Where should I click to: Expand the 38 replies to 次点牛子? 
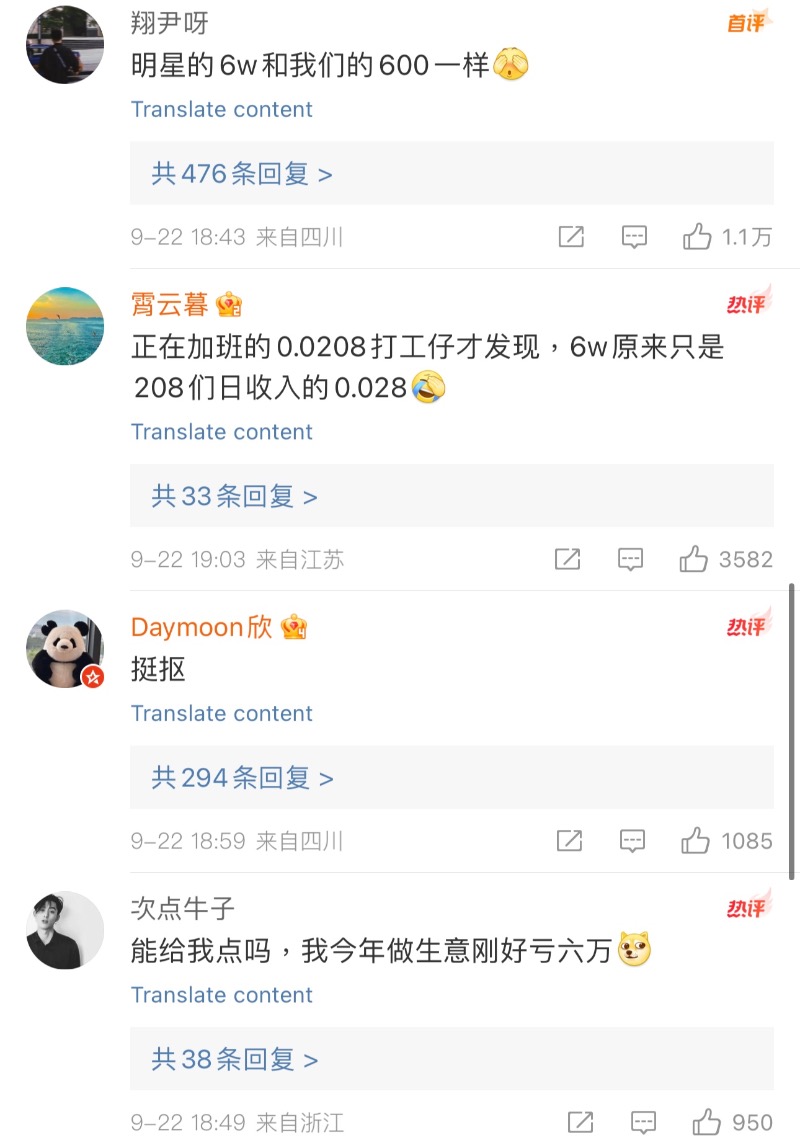click(234, 1060)
